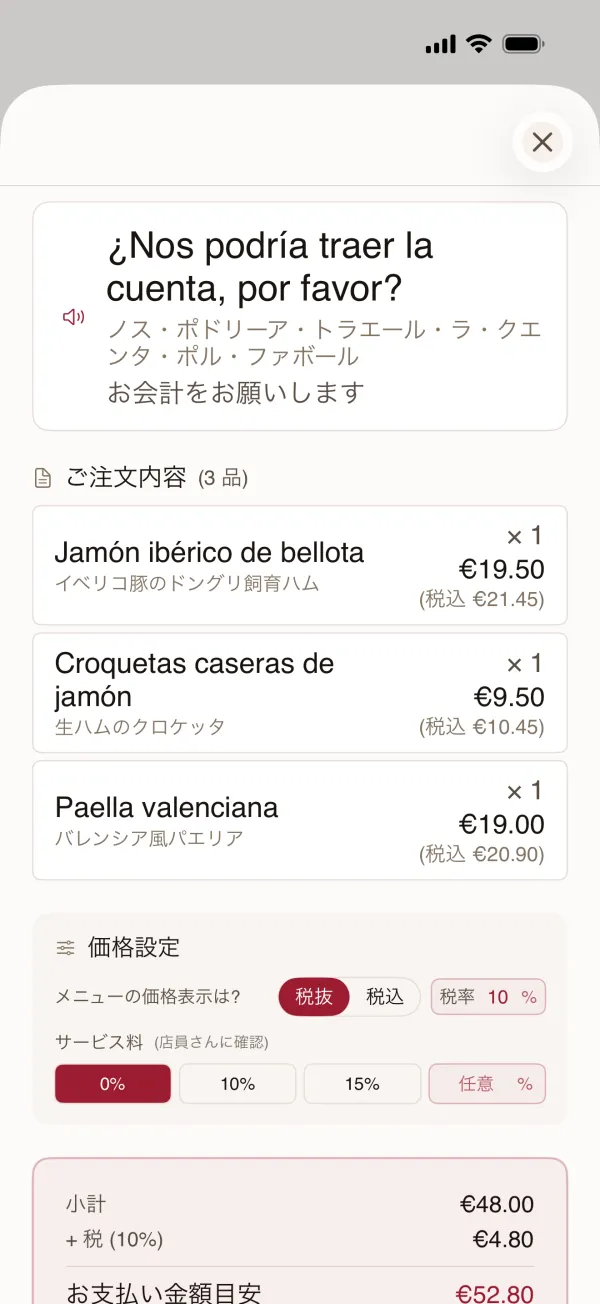Switch price display to 税込
600x1304 pixels.
tap(385, 997)
